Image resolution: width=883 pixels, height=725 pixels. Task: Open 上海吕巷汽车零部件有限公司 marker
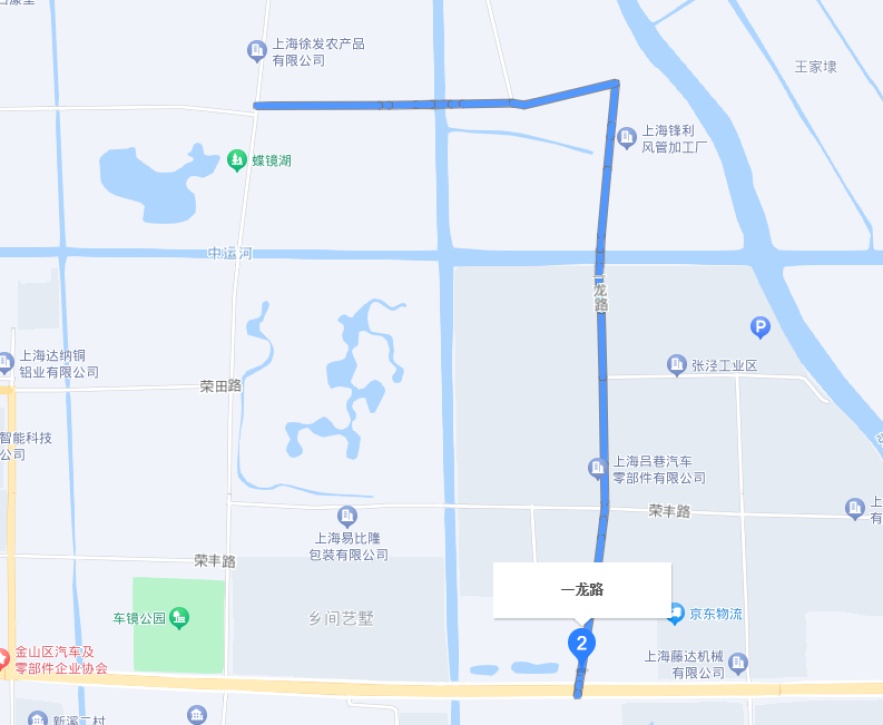(597, 468)
